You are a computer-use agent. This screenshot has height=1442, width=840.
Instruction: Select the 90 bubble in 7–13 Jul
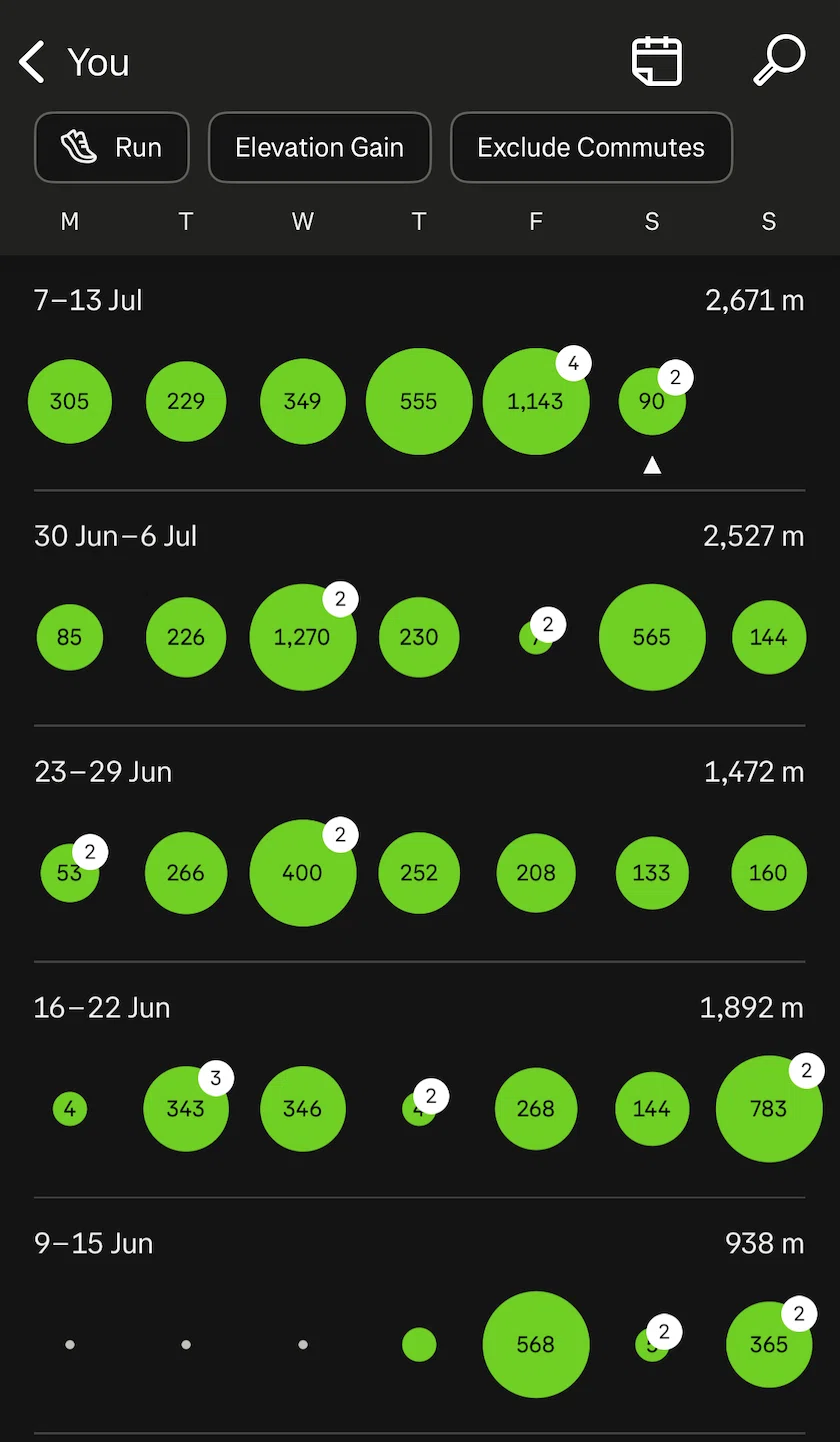(x=652, y=401)
